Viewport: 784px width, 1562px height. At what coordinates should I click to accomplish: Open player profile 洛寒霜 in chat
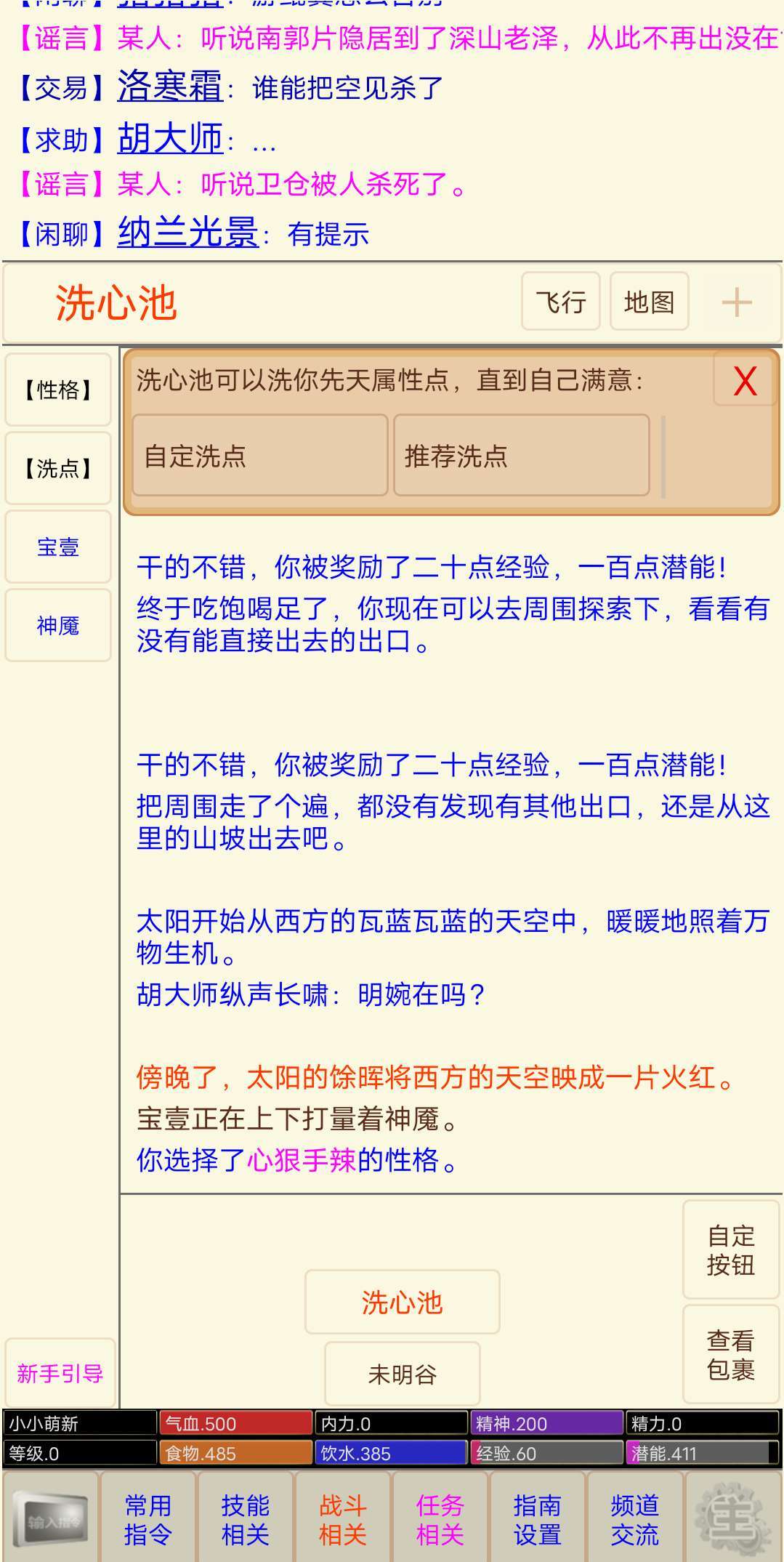click(x=170, y=87)
